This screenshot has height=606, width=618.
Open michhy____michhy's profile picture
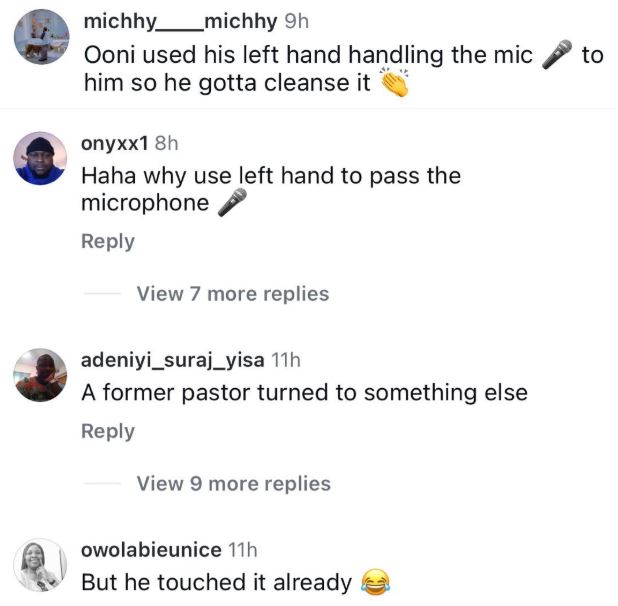click(40, 38)
